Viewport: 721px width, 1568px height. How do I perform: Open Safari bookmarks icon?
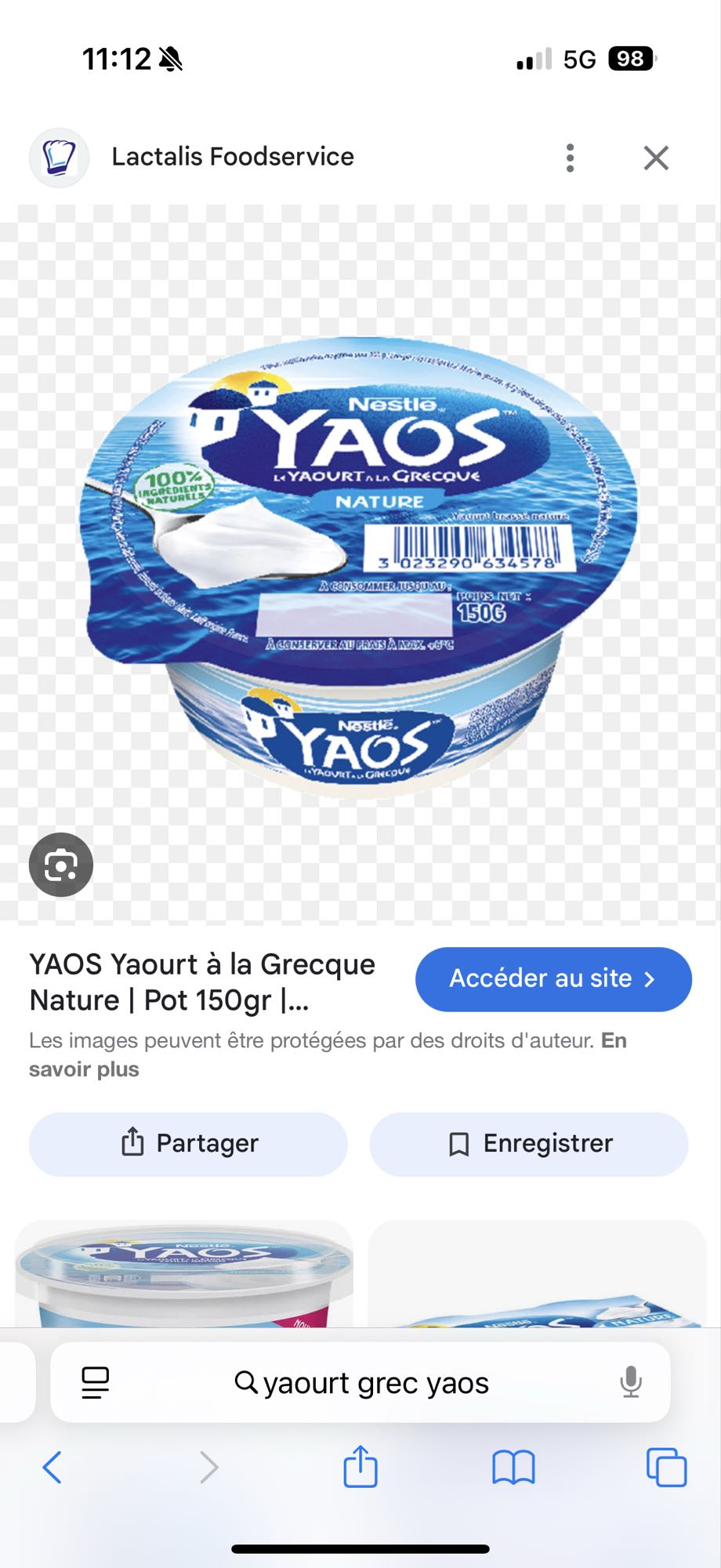(x=512, y=1469)
